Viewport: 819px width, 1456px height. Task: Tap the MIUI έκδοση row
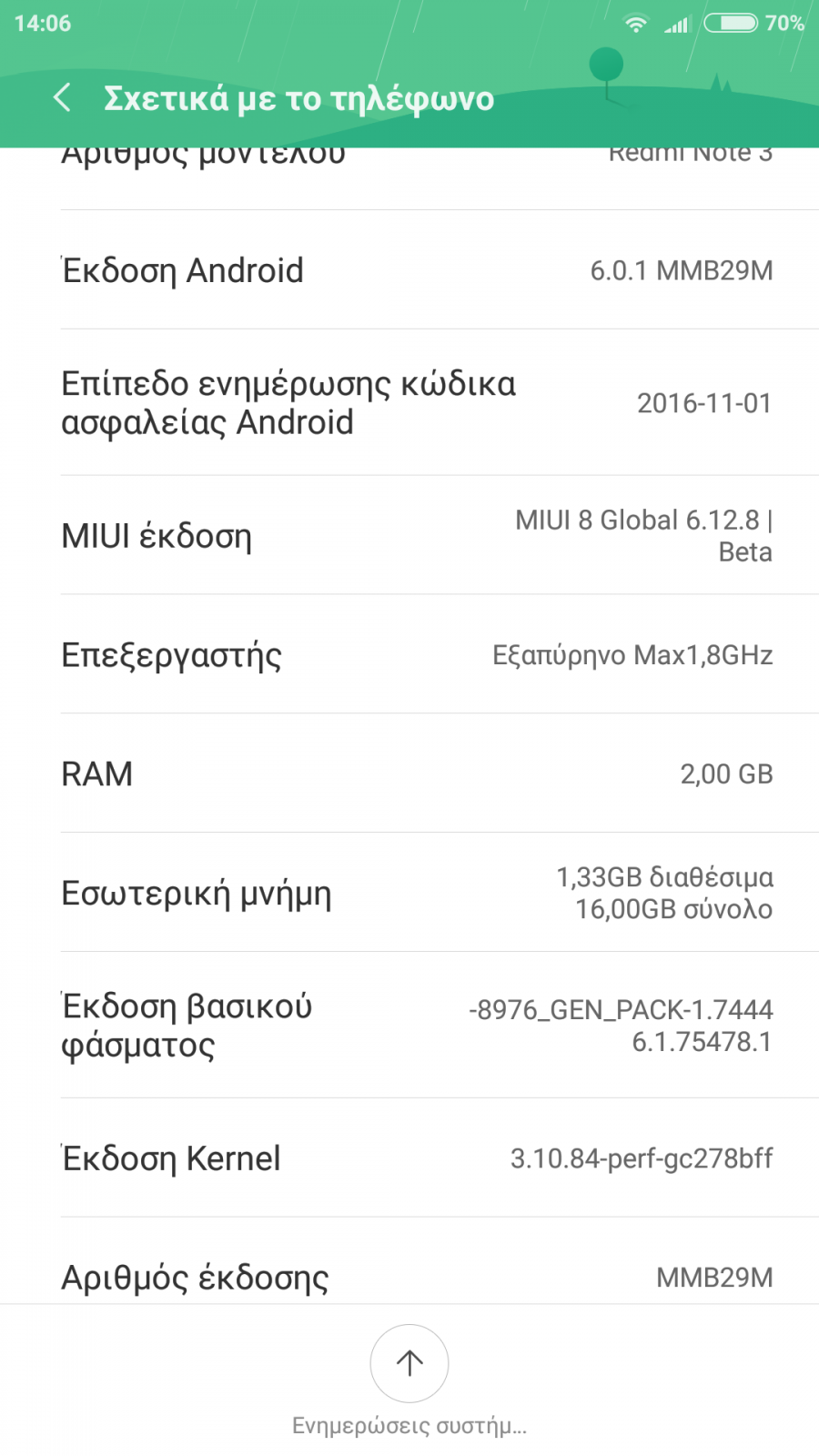tap(409, 535)
